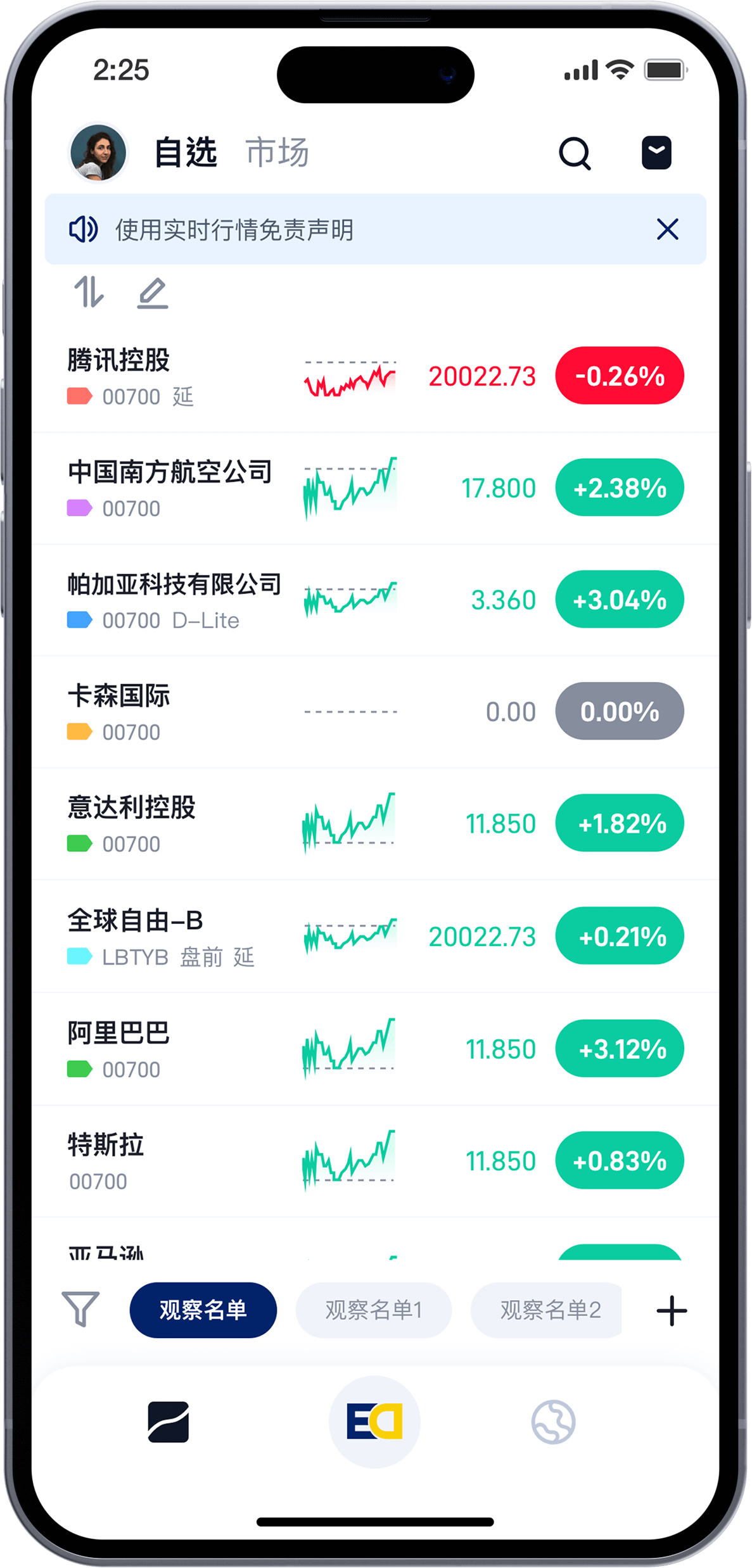The height and width of the screenshot is (1568, 752).
Task: Open the filter funnel icon
Action: pos(80,1309)
